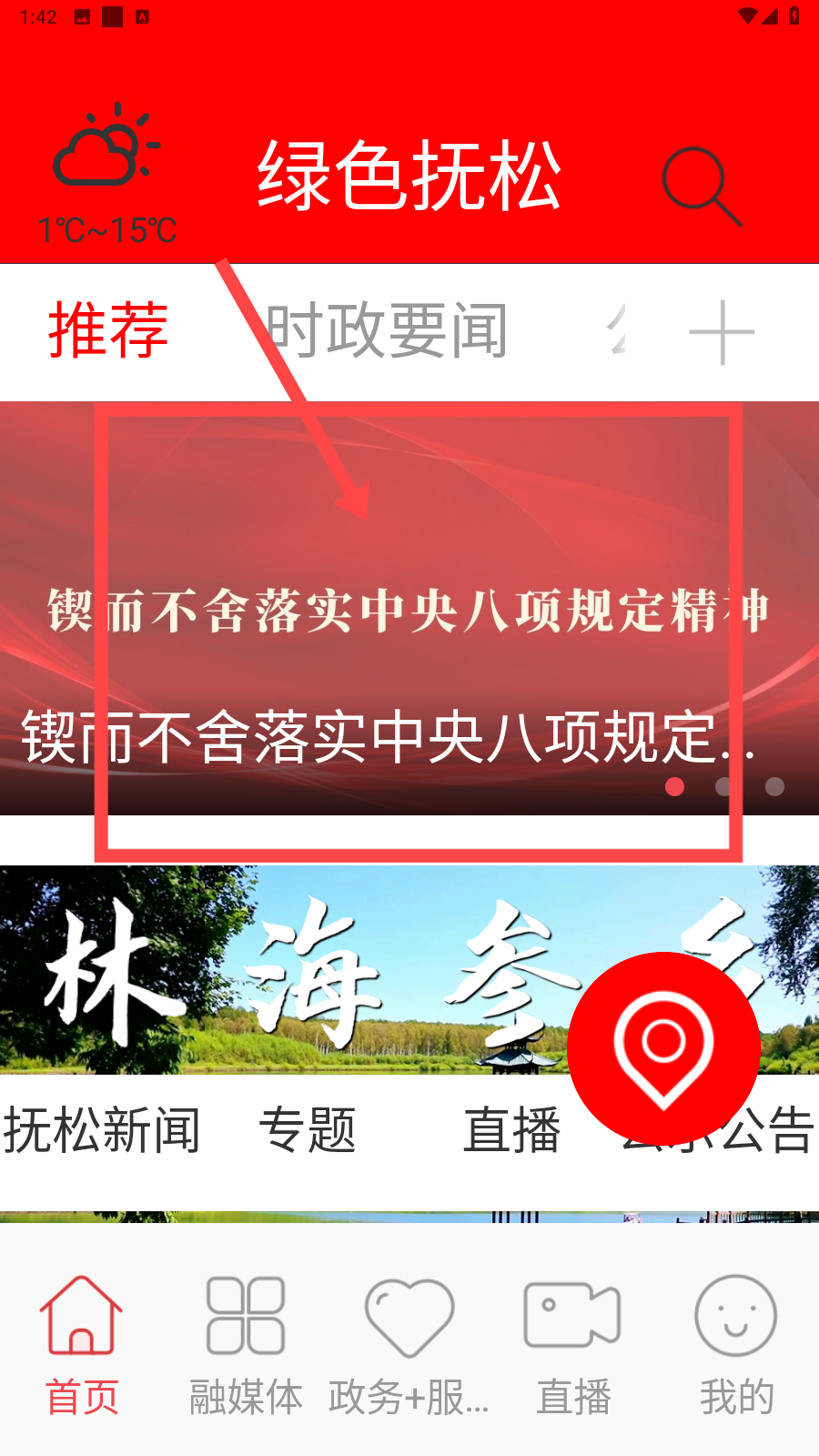This screenshot has height=1456, width=819.
Task: Check the weather forecast icon
Action: pos(106,144)
